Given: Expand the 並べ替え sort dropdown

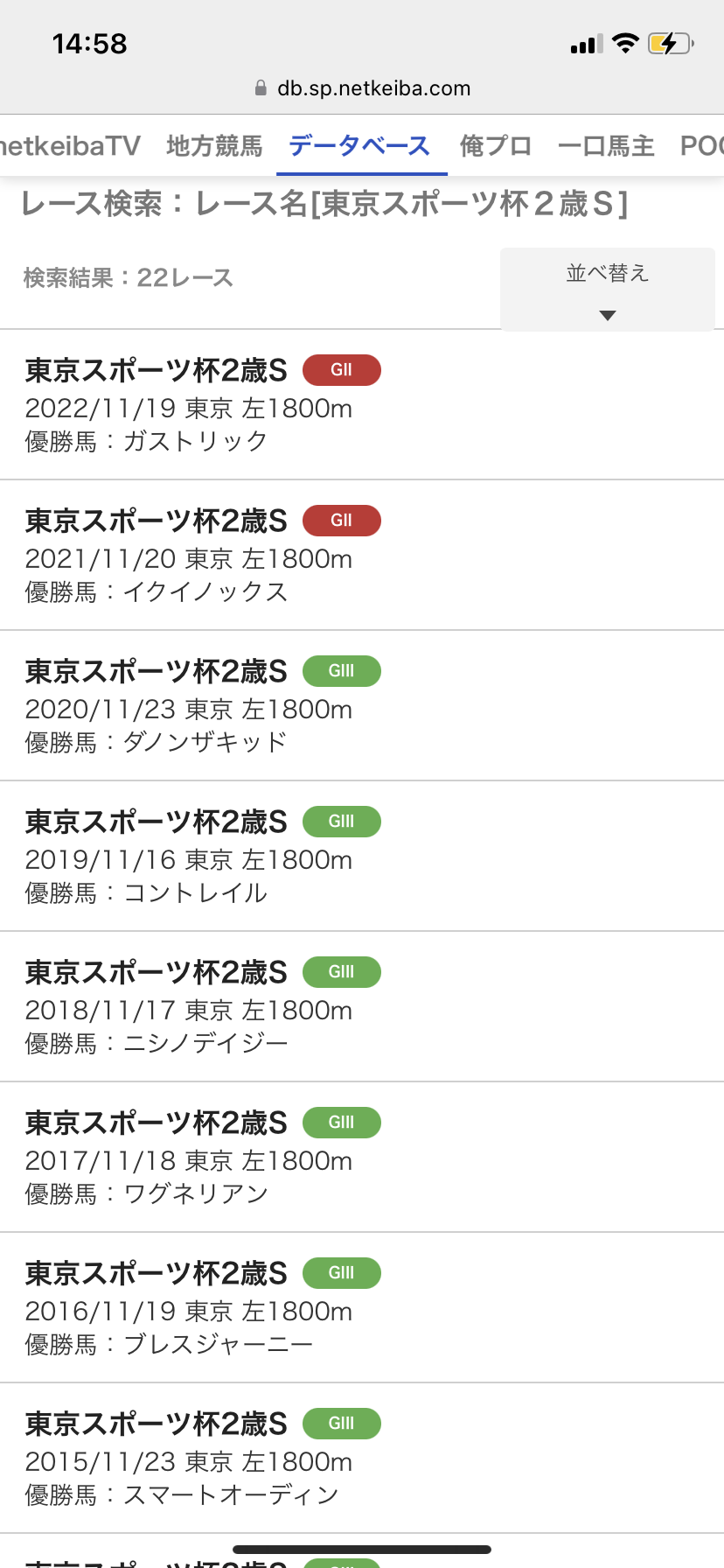Looking at the screenshot, I should click(608, 290).
